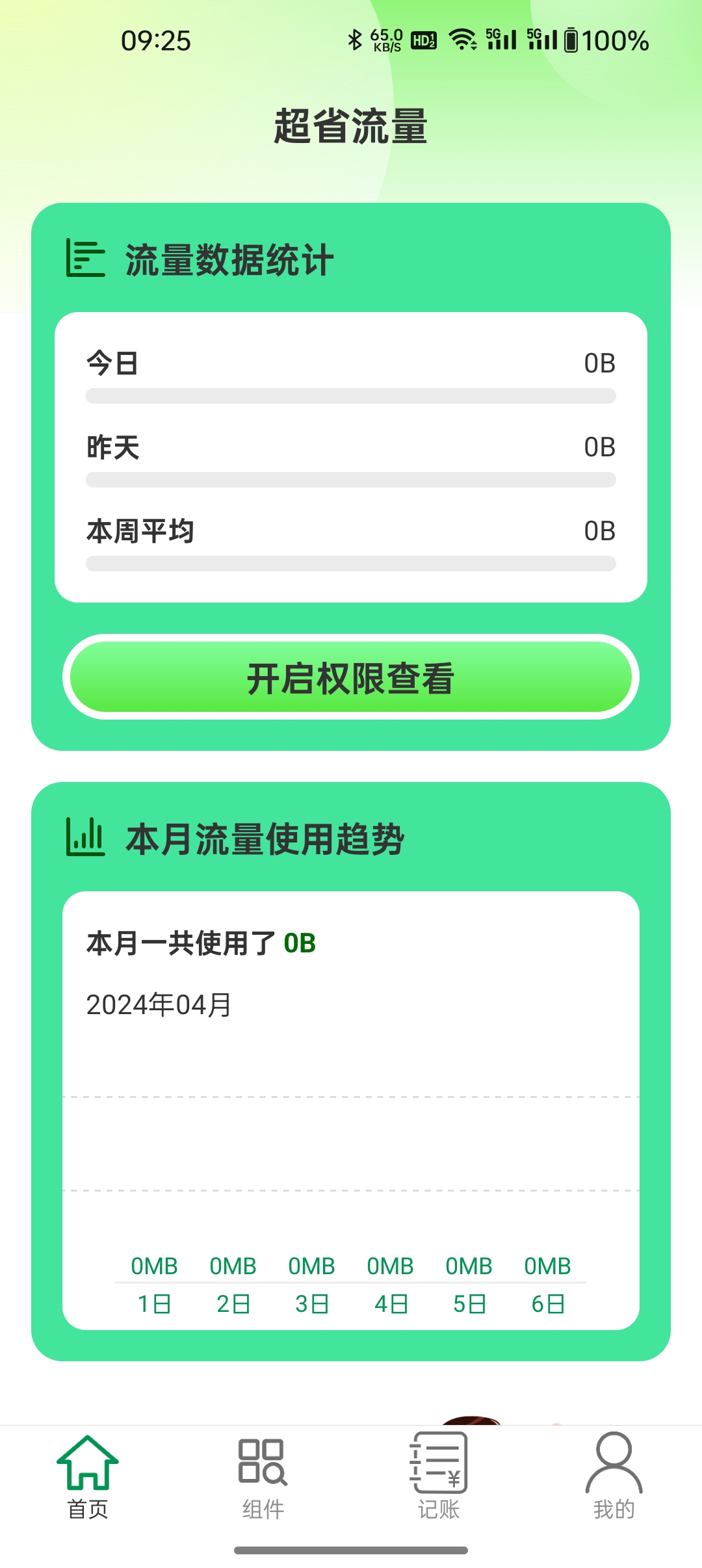Click the 今日 usage progress bar
Screen dimensions: 702x1568
pos(351,395)
